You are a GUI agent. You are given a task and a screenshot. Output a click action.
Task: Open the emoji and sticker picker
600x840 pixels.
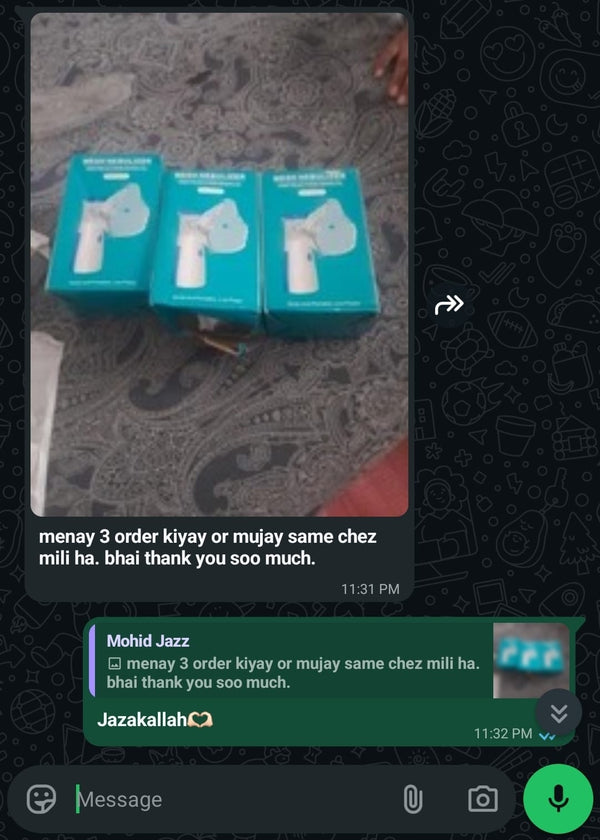[x=41, y=799]
